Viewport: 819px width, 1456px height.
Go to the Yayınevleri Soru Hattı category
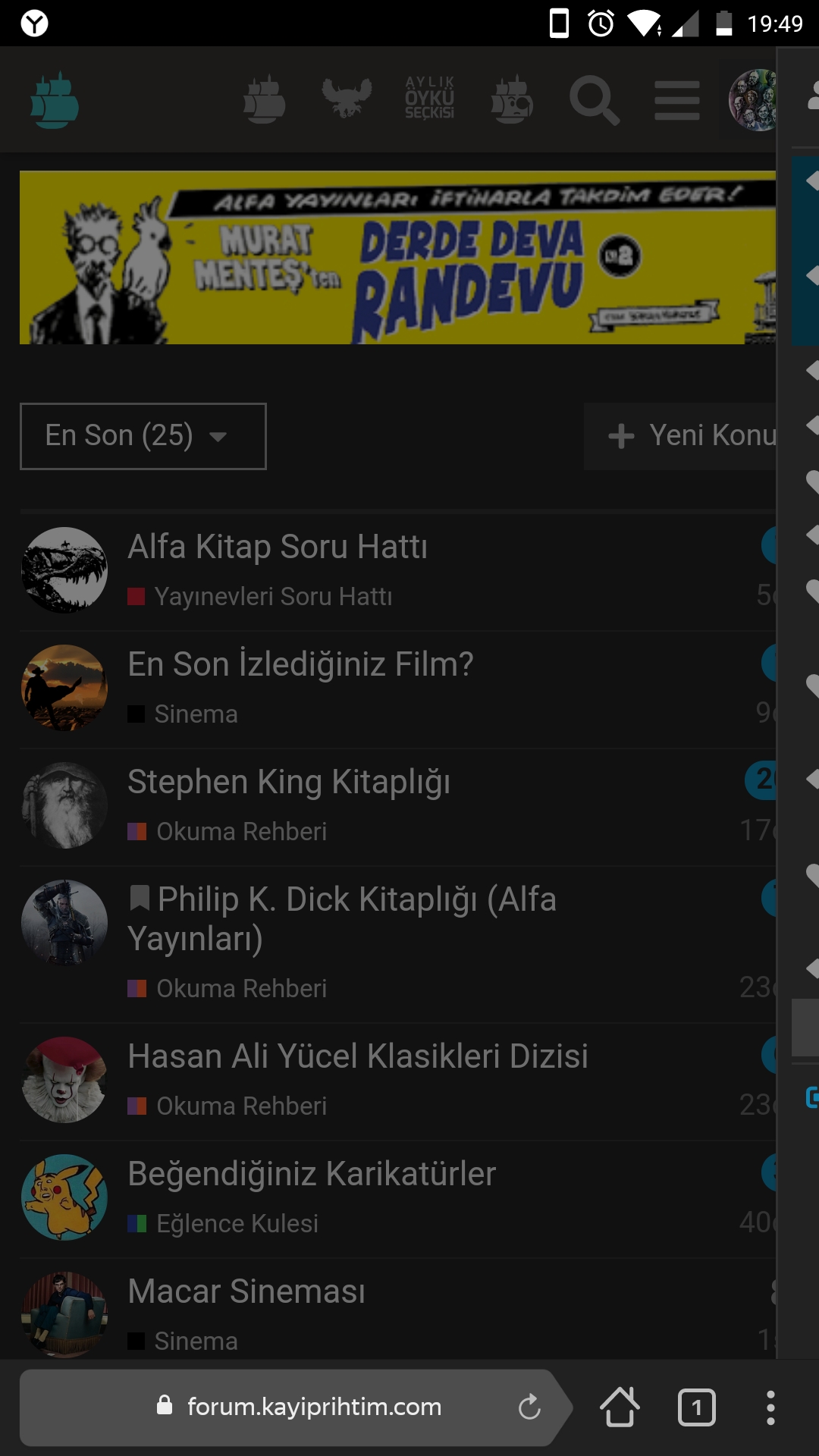273,597
